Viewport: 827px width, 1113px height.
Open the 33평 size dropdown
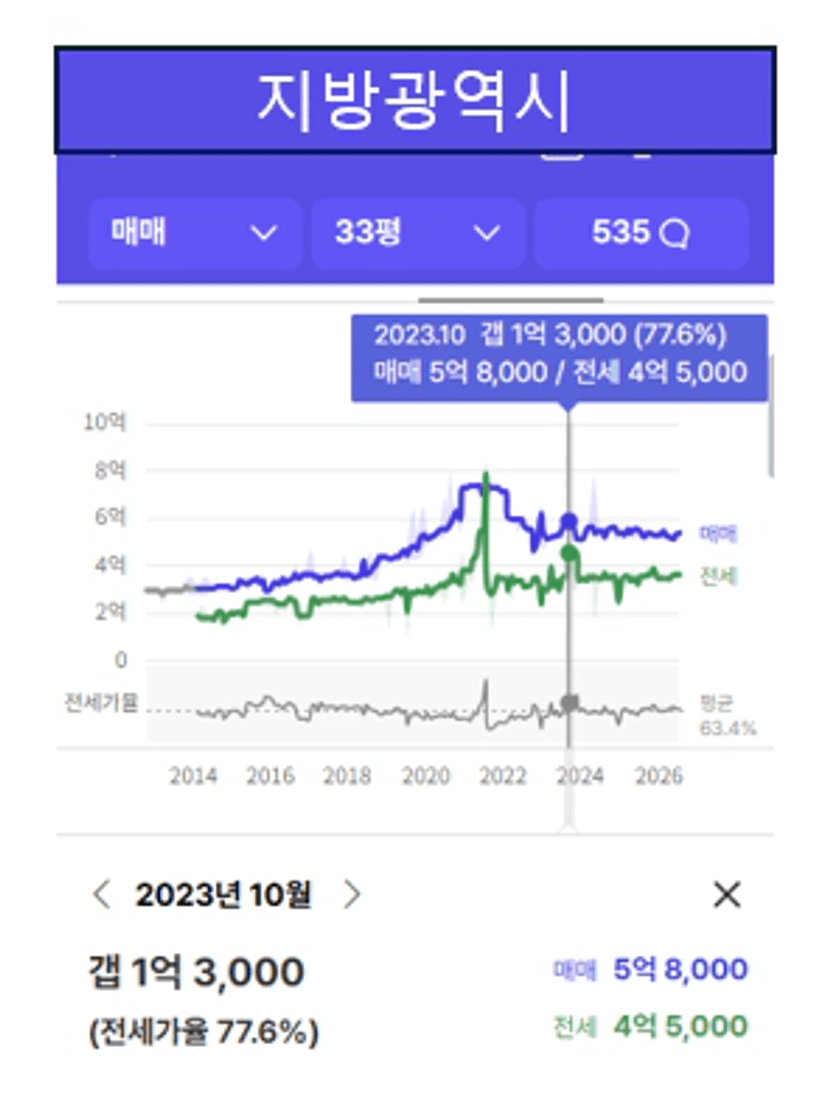(x=418, y=233)
